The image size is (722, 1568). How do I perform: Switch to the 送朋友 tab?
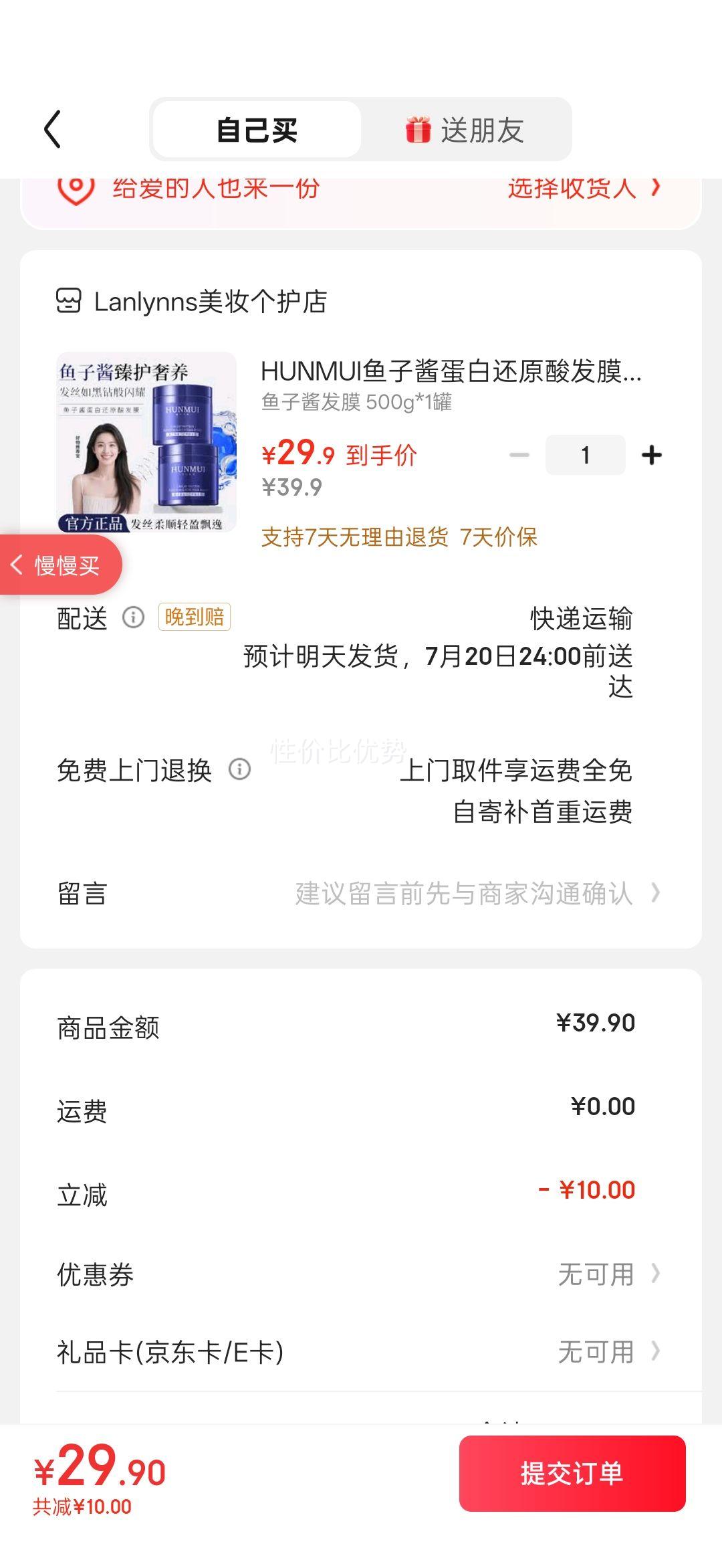(x=465, y=130)
